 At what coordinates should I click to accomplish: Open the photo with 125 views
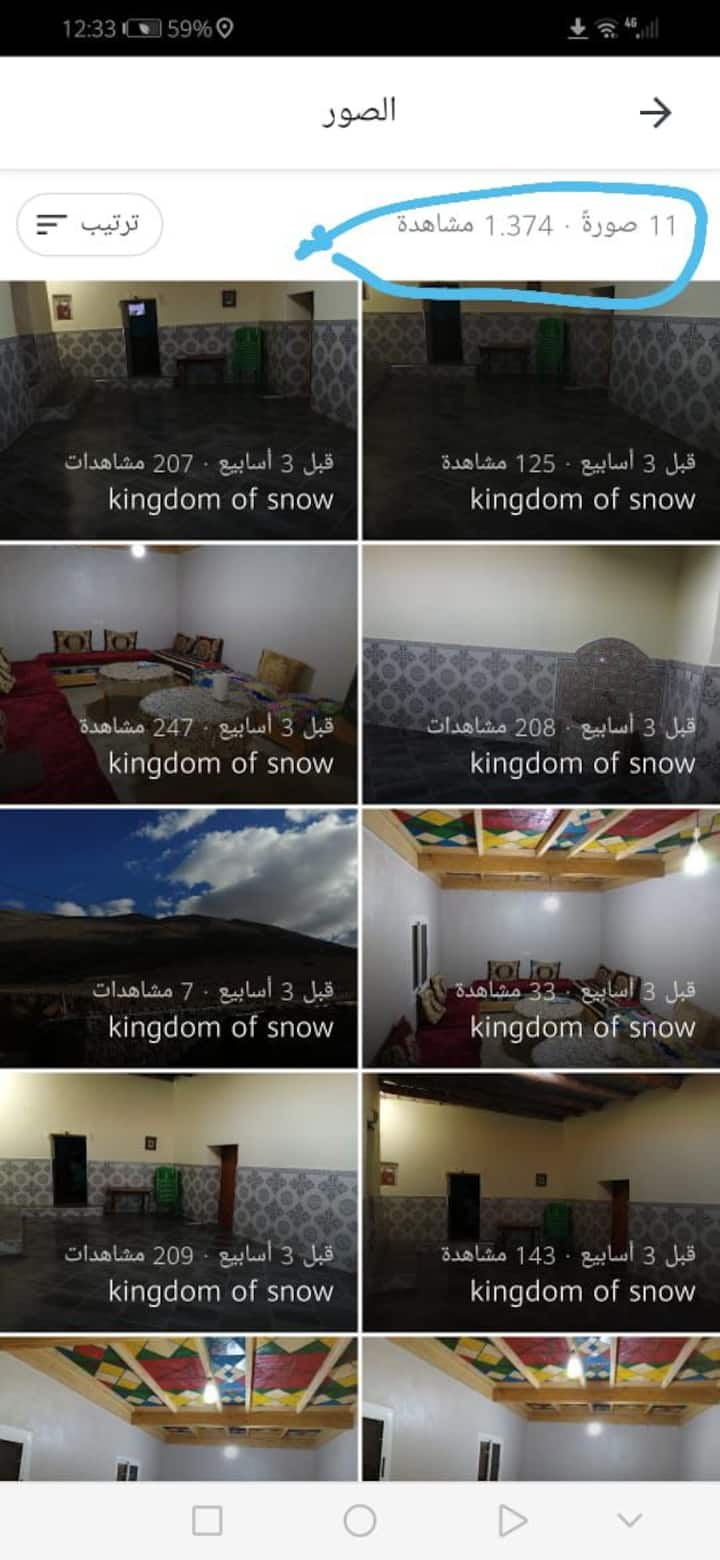pos(541,410)
